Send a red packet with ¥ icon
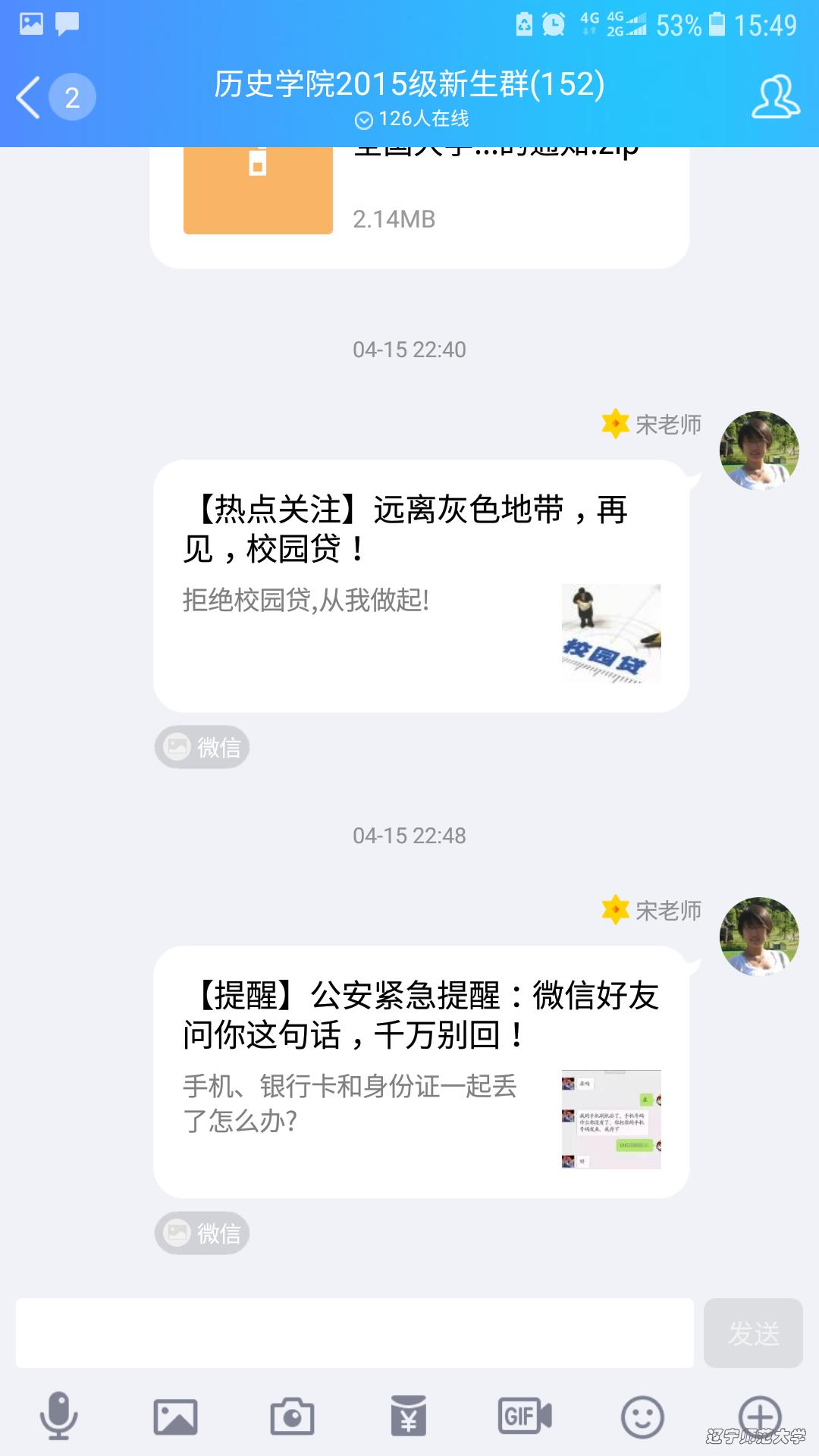Screen dimensions: 819x1456 click(x=409, y=1416)
